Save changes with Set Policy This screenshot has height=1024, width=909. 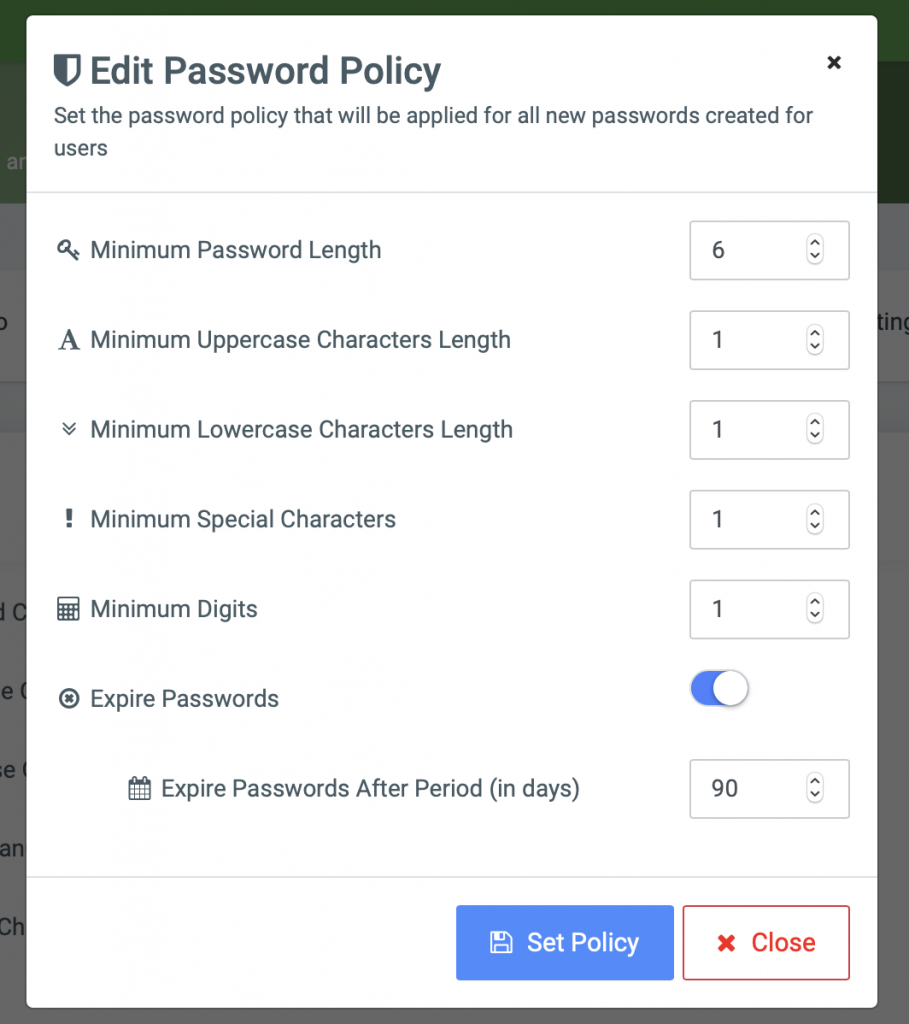pyautogui.click(x=565, y=942)
